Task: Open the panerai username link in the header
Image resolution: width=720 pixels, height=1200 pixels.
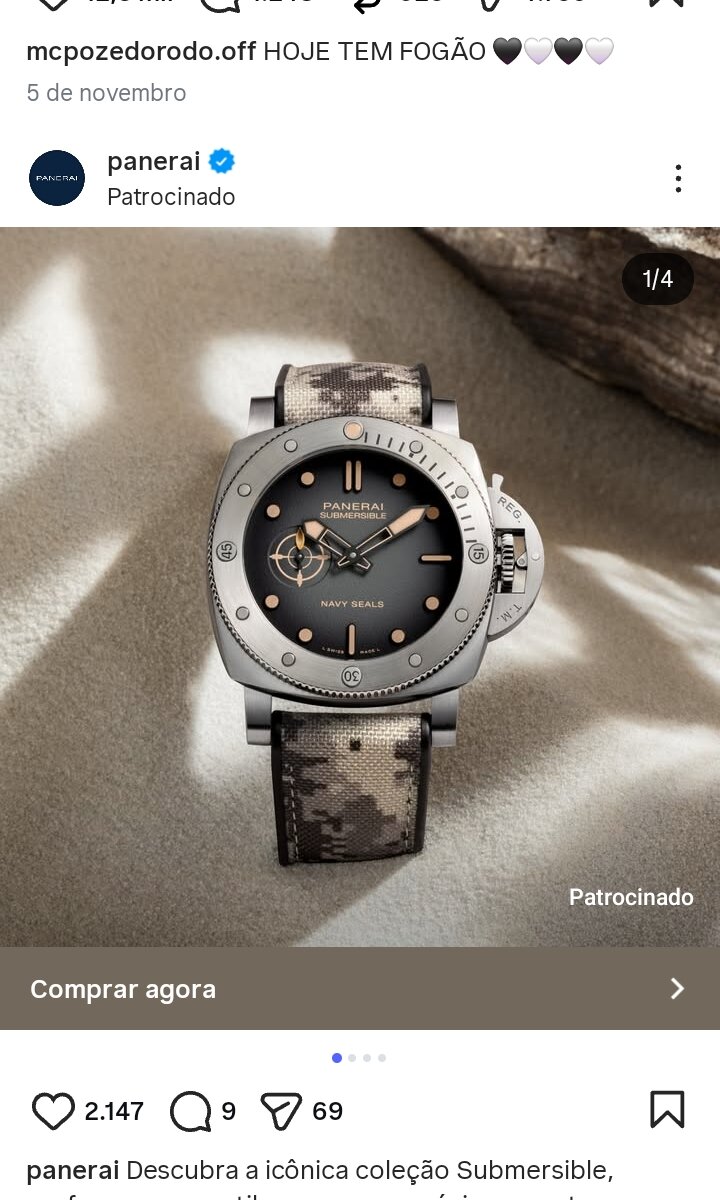Action: click(154, 161)
